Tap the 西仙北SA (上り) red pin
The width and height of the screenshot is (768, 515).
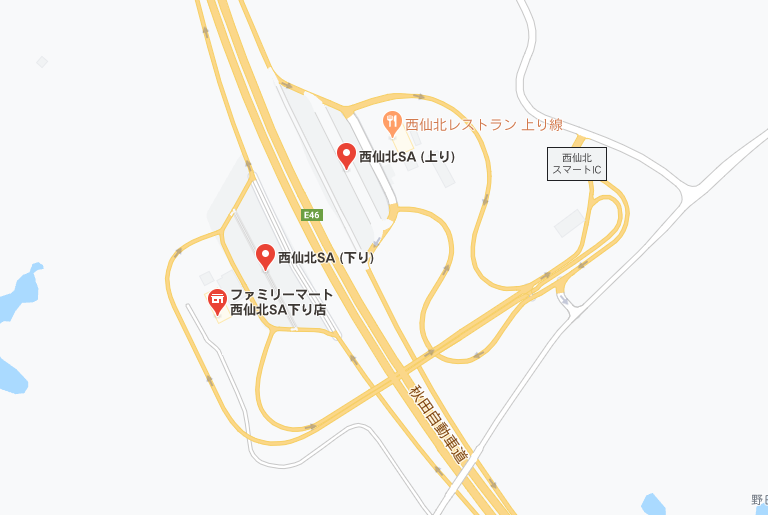point(346,155)
